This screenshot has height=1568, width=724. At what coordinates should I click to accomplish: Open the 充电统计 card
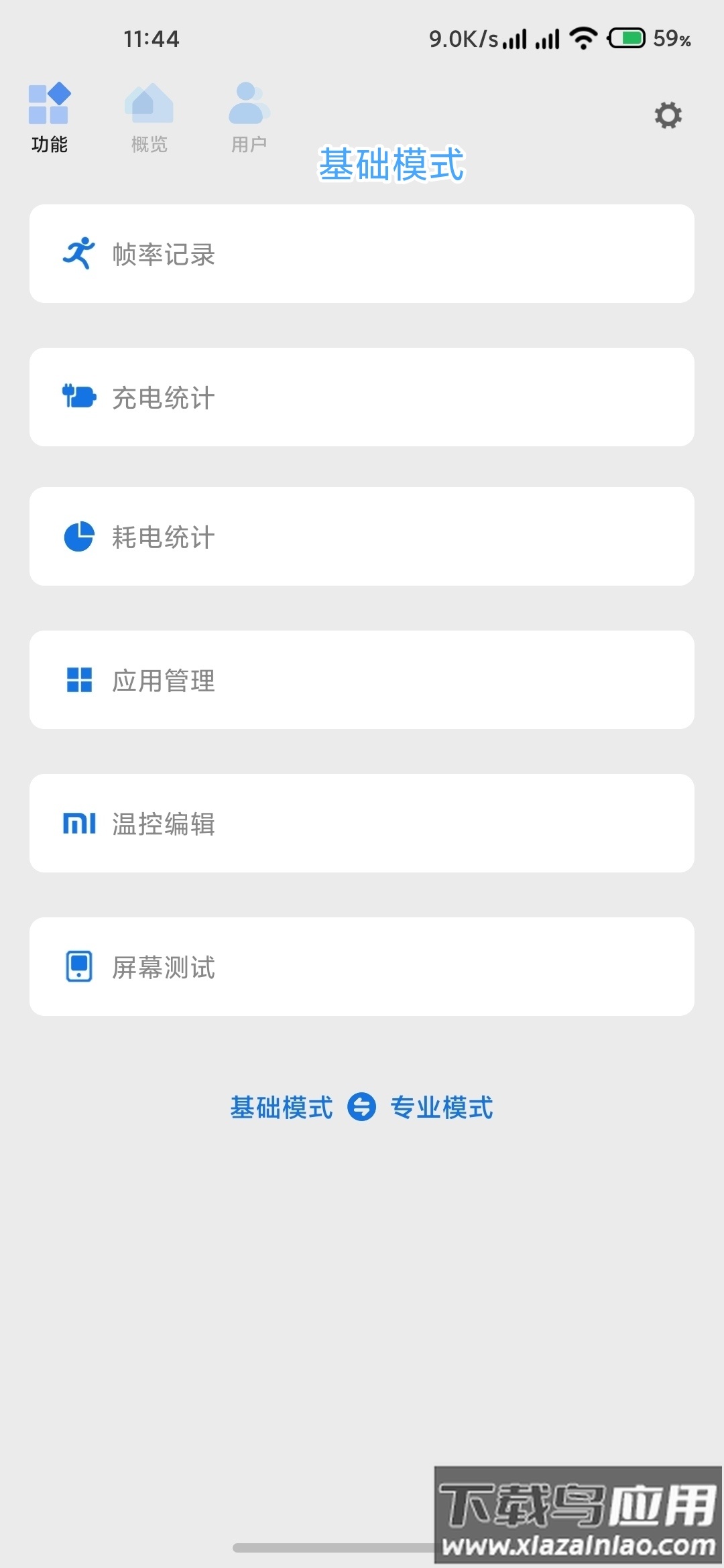tap(362, 397)
